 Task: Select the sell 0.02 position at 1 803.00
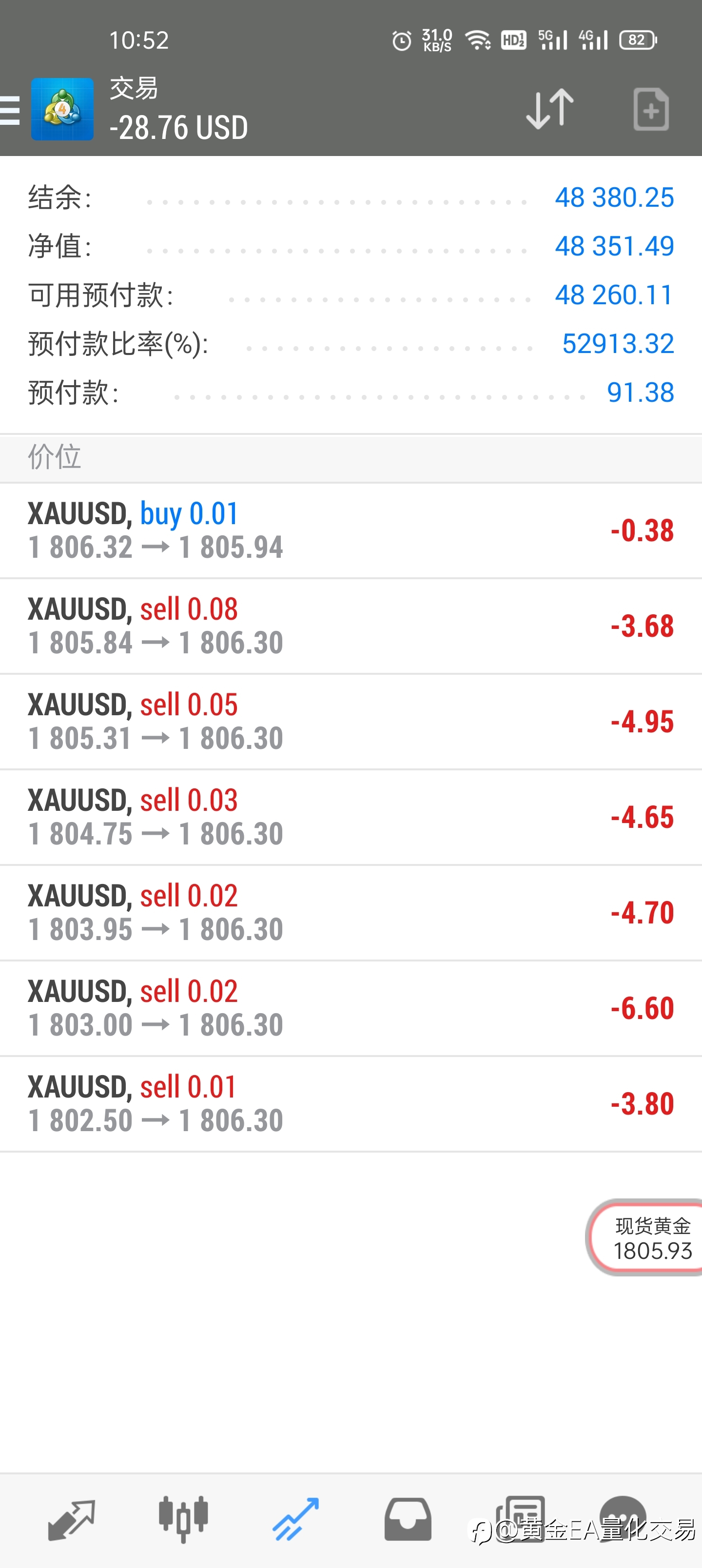[351, 1009]
